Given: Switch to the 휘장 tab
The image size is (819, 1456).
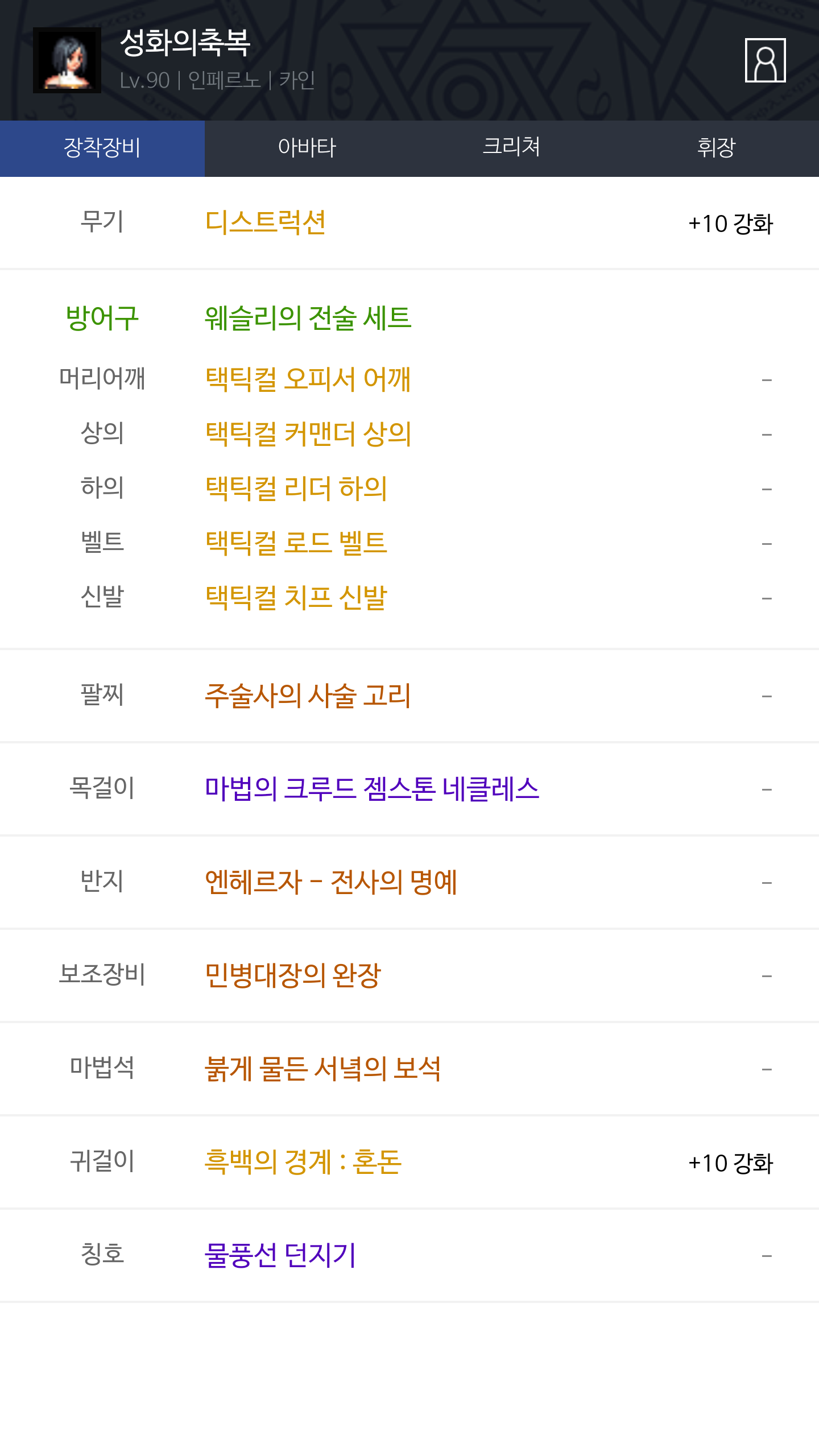Looking at the screenshot, I should [717, 148].
